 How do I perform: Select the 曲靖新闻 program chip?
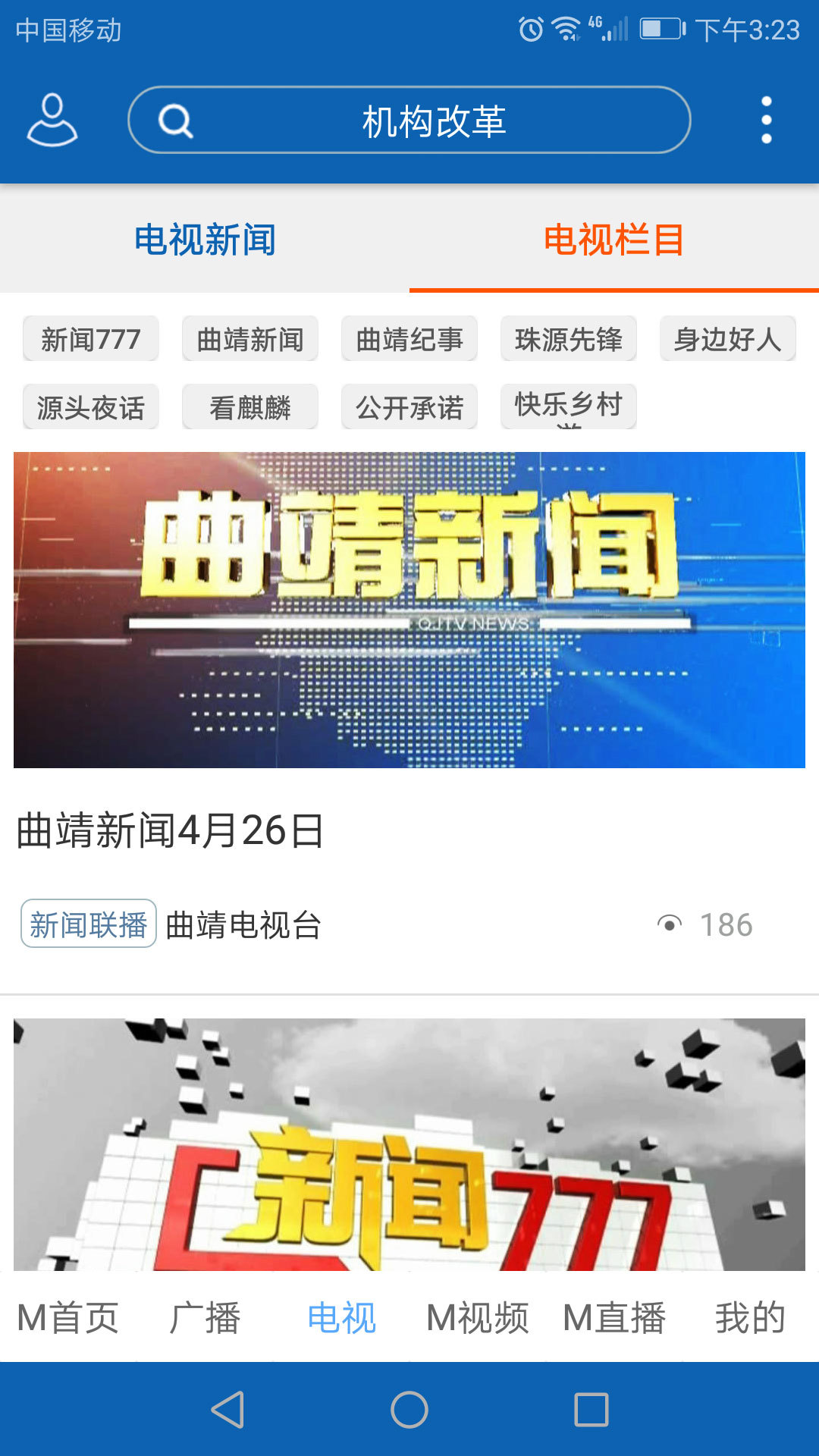click(250, 339)
